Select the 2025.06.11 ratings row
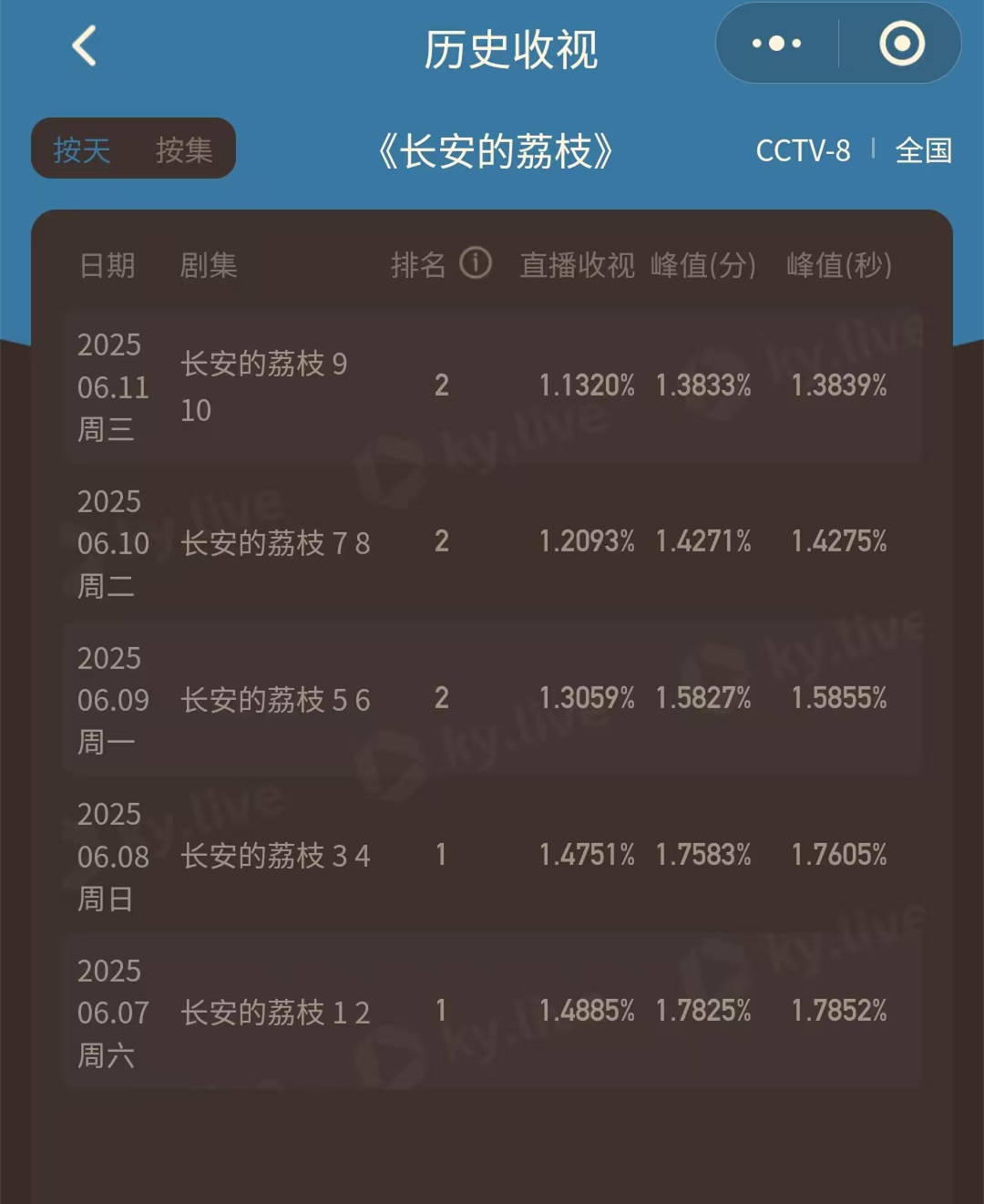This screenshot has width=984, height=1204. 492,386
